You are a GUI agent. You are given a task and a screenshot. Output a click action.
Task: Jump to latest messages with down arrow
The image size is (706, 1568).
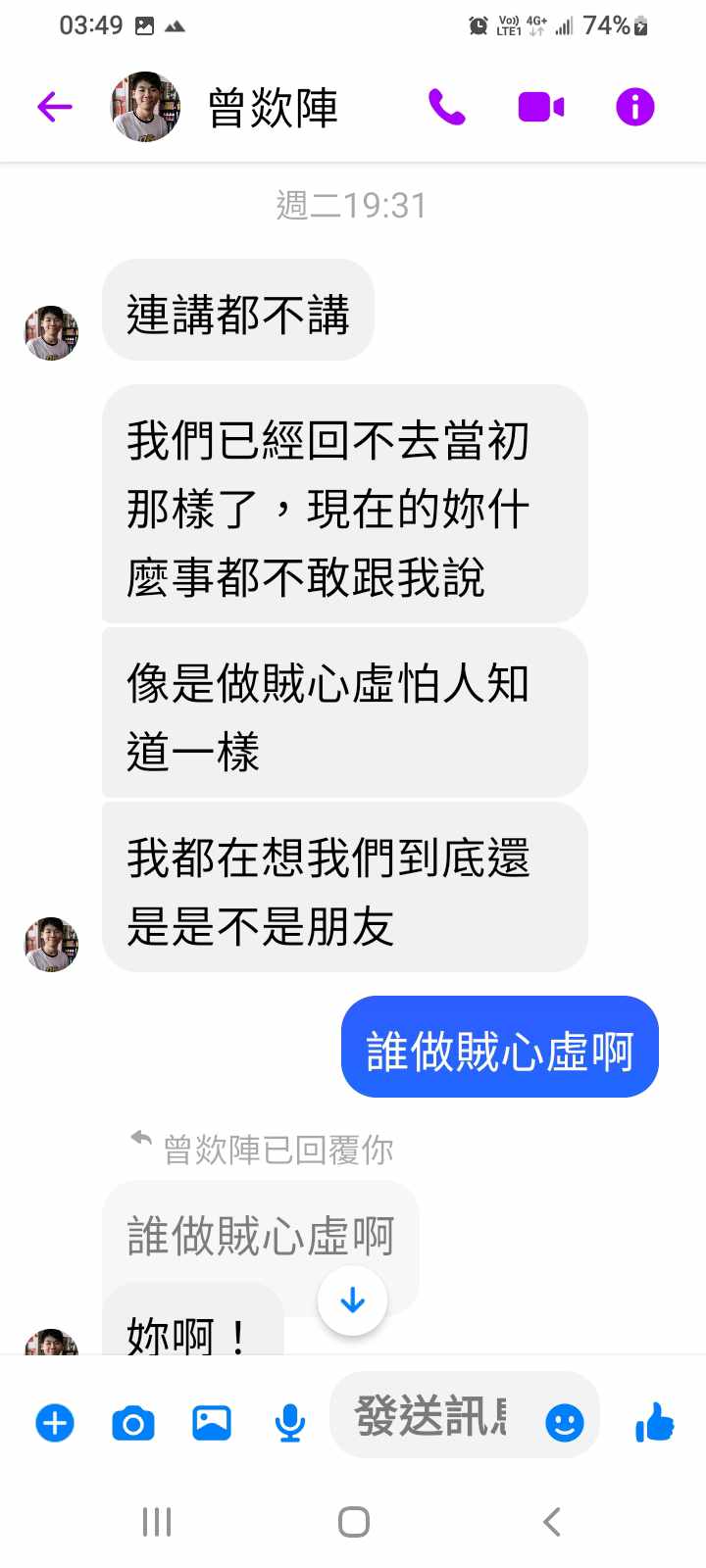tap(352, 1300)
